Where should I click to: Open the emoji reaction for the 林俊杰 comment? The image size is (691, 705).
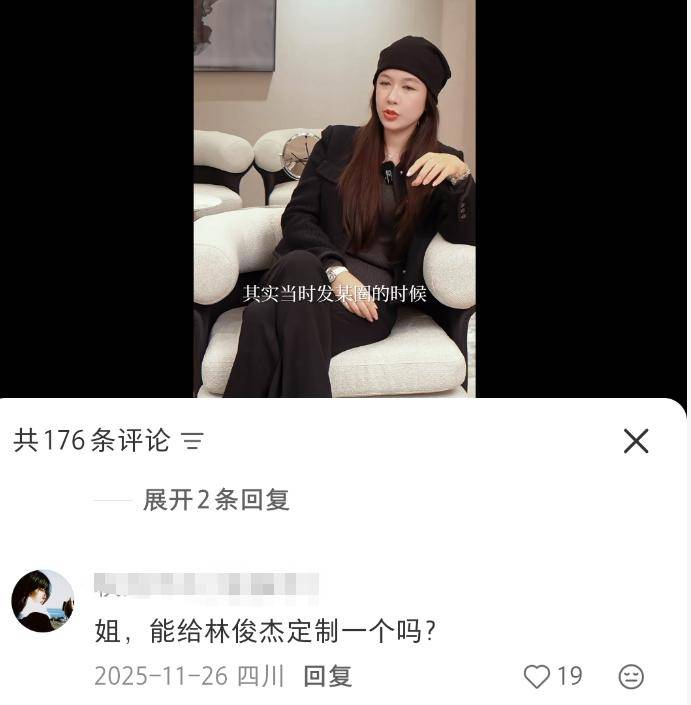pyautogui.click(x=631, y=677)
